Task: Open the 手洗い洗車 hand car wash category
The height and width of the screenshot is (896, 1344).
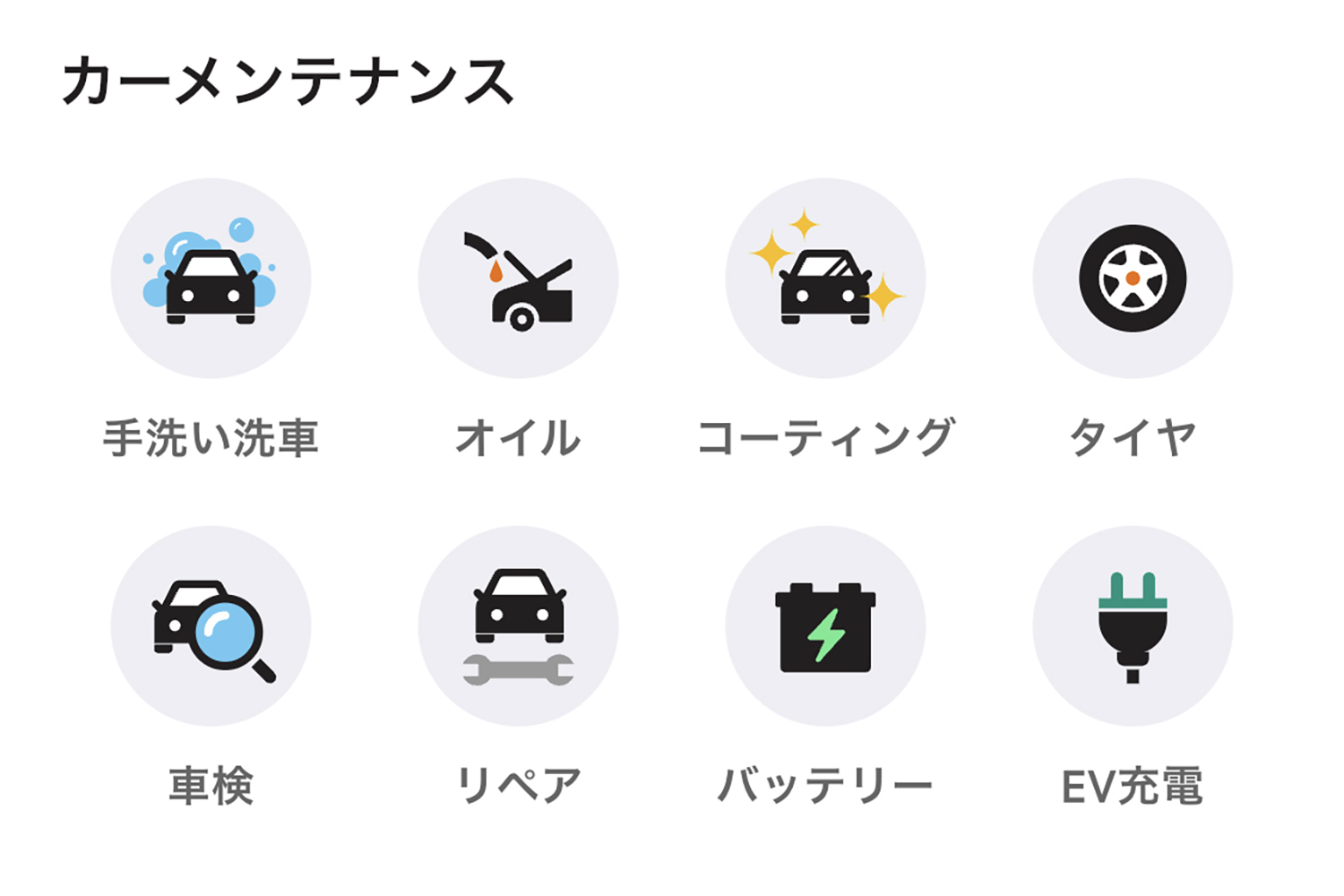Action: [x=211, y=279]
